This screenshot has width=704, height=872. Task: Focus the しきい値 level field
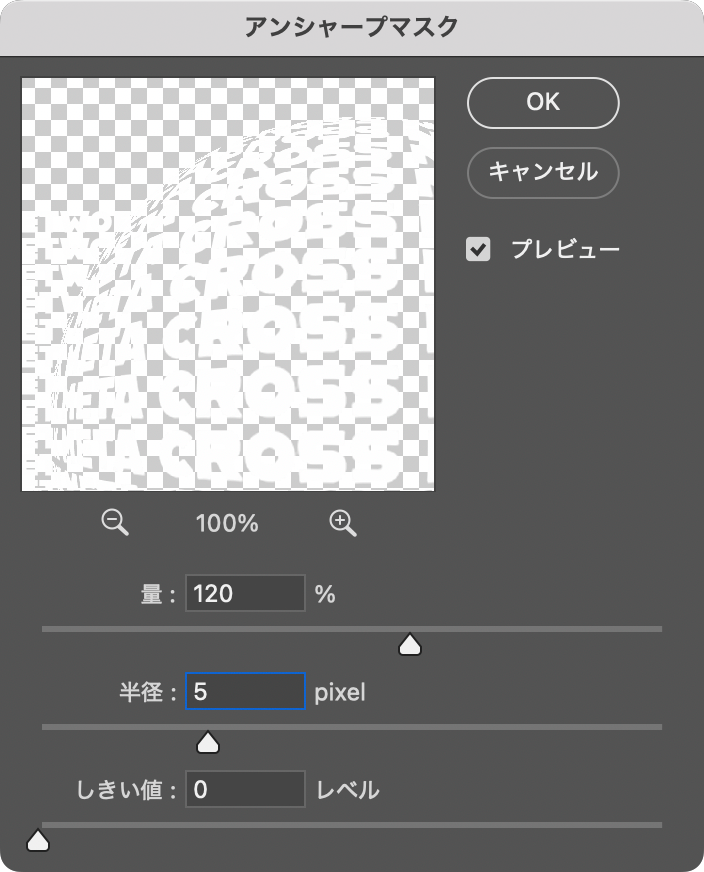pos(245,790)
